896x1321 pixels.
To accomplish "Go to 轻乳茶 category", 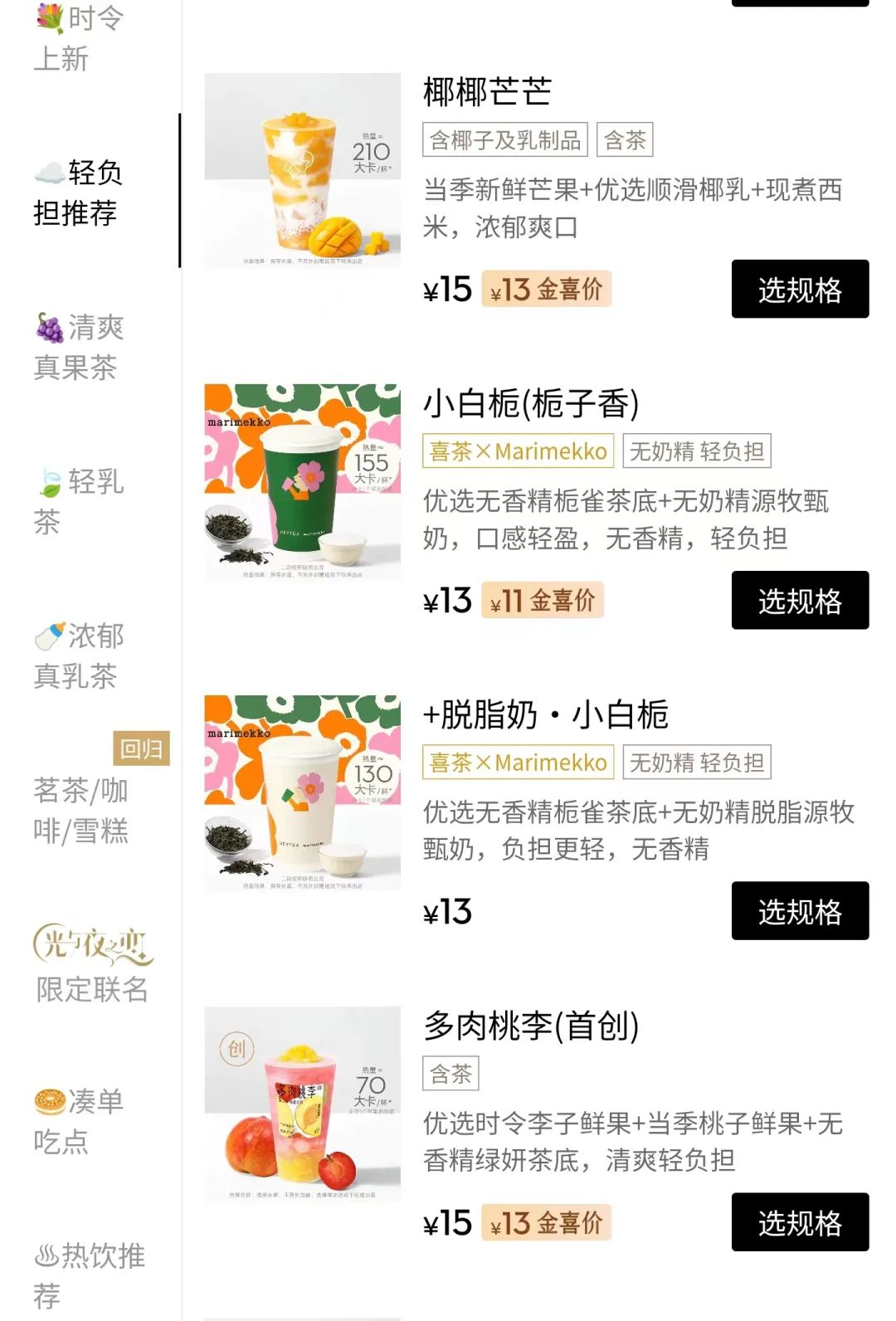I will [x=80, y=501].
